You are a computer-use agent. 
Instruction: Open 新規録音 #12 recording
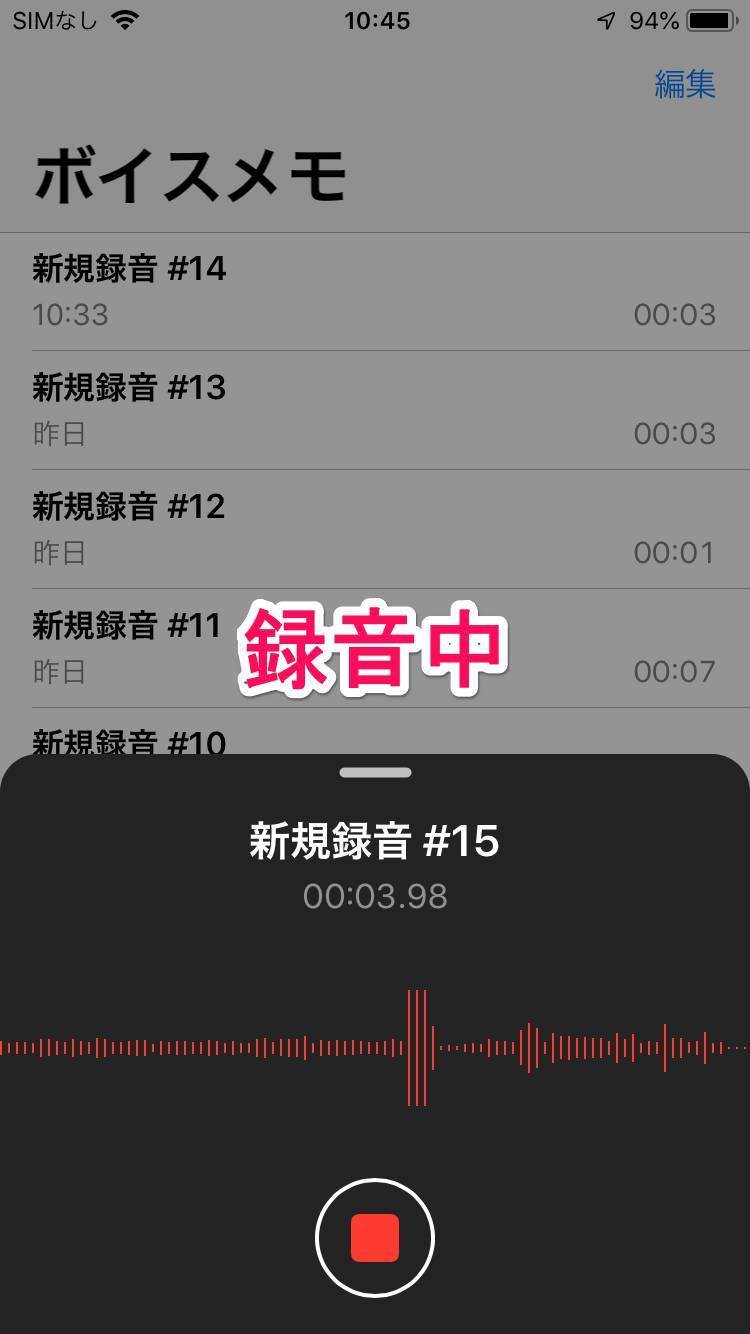[375, 529]
